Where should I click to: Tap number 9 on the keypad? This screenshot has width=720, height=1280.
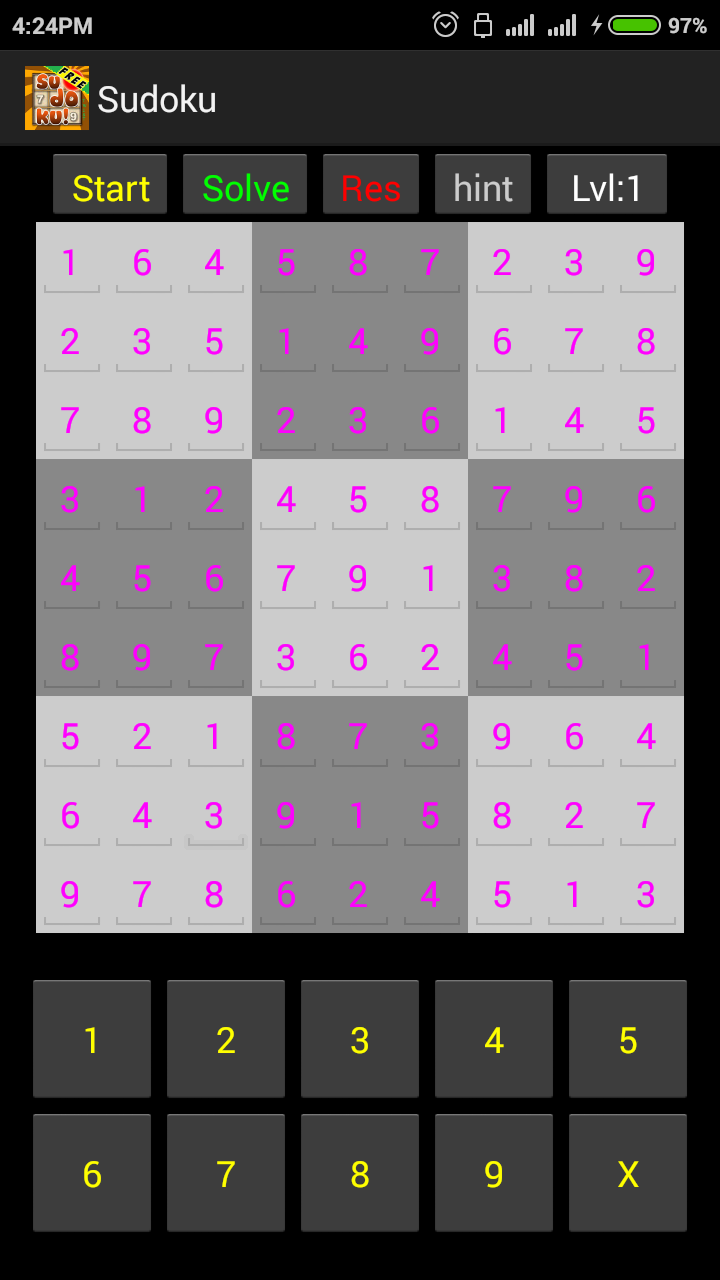(x=494, y=1172)
